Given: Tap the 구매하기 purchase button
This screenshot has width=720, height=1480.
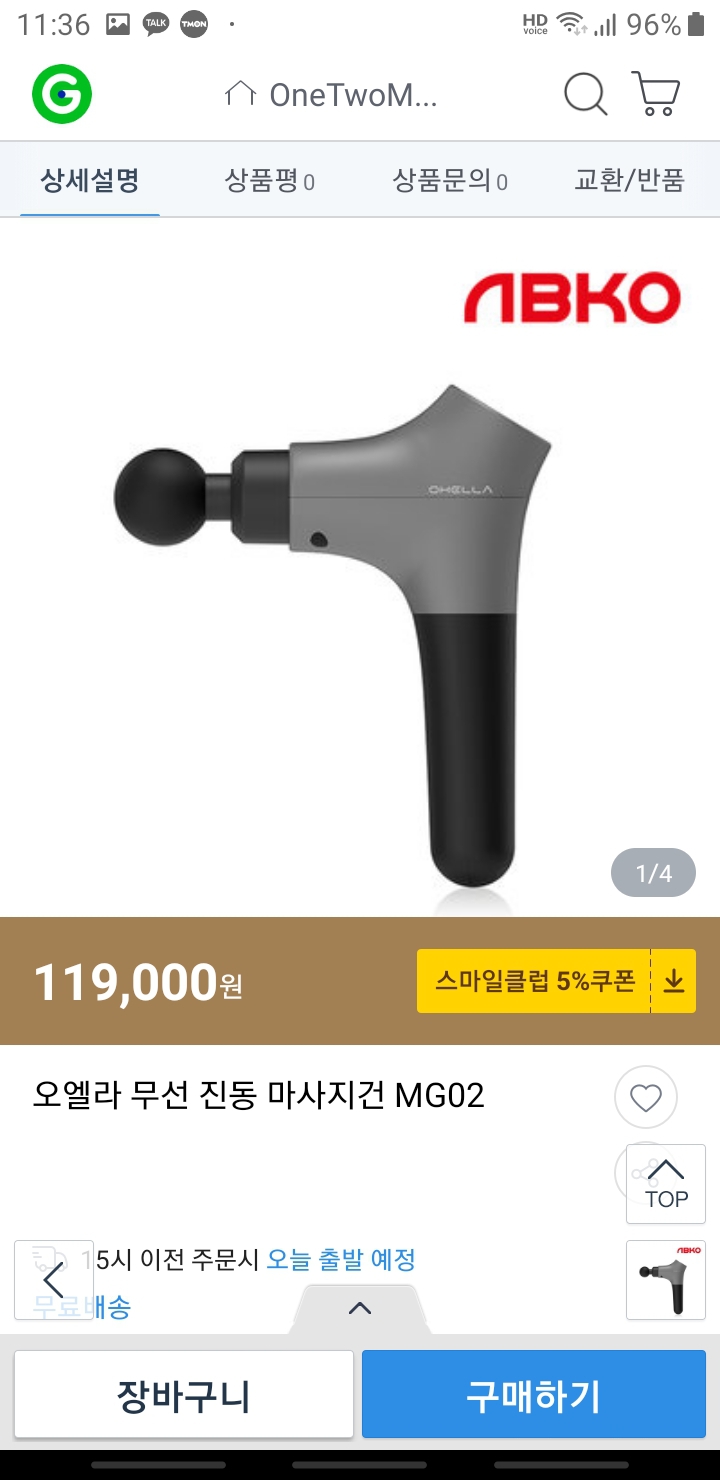Looking at the screenshot, I should pyautogui.click(x=532, y=1394).
